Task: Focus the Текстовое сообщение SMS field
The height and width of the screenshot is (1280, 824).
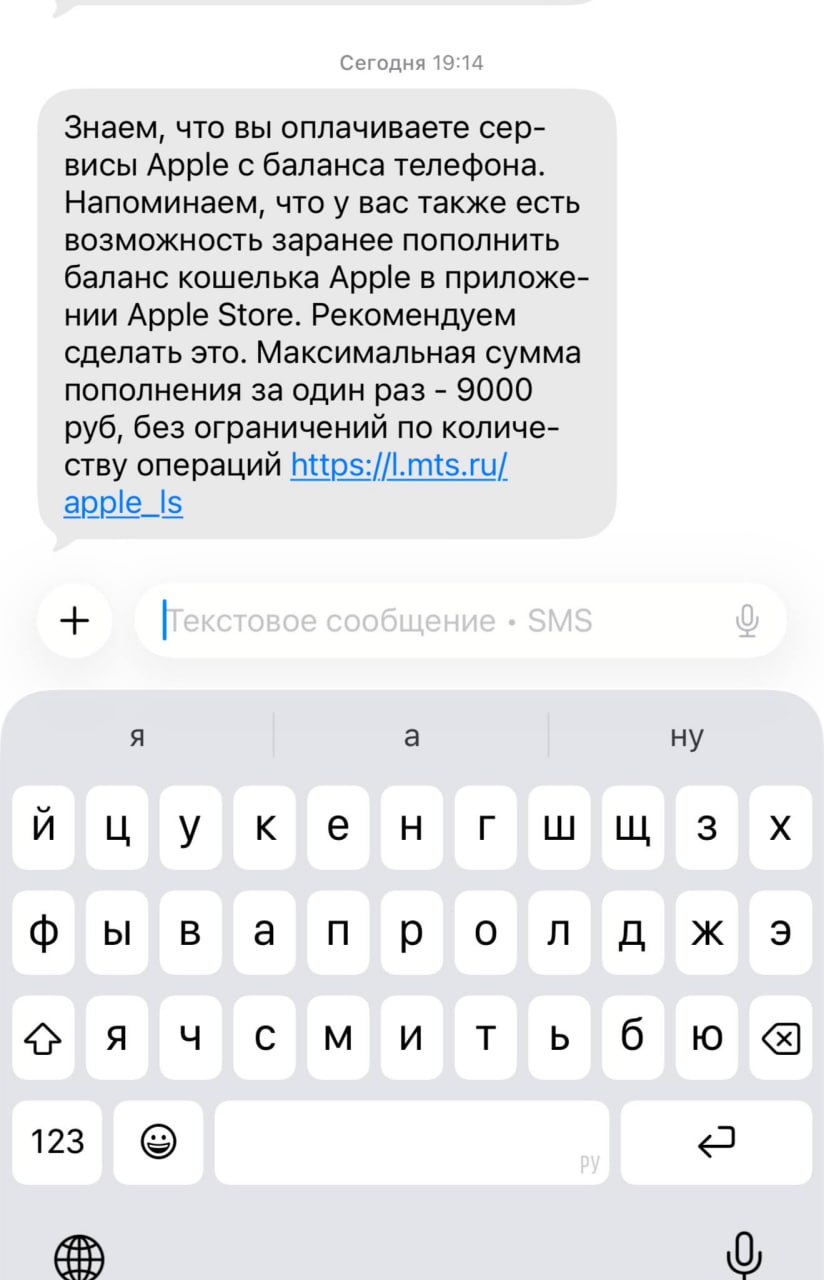Action: [440, 621]
